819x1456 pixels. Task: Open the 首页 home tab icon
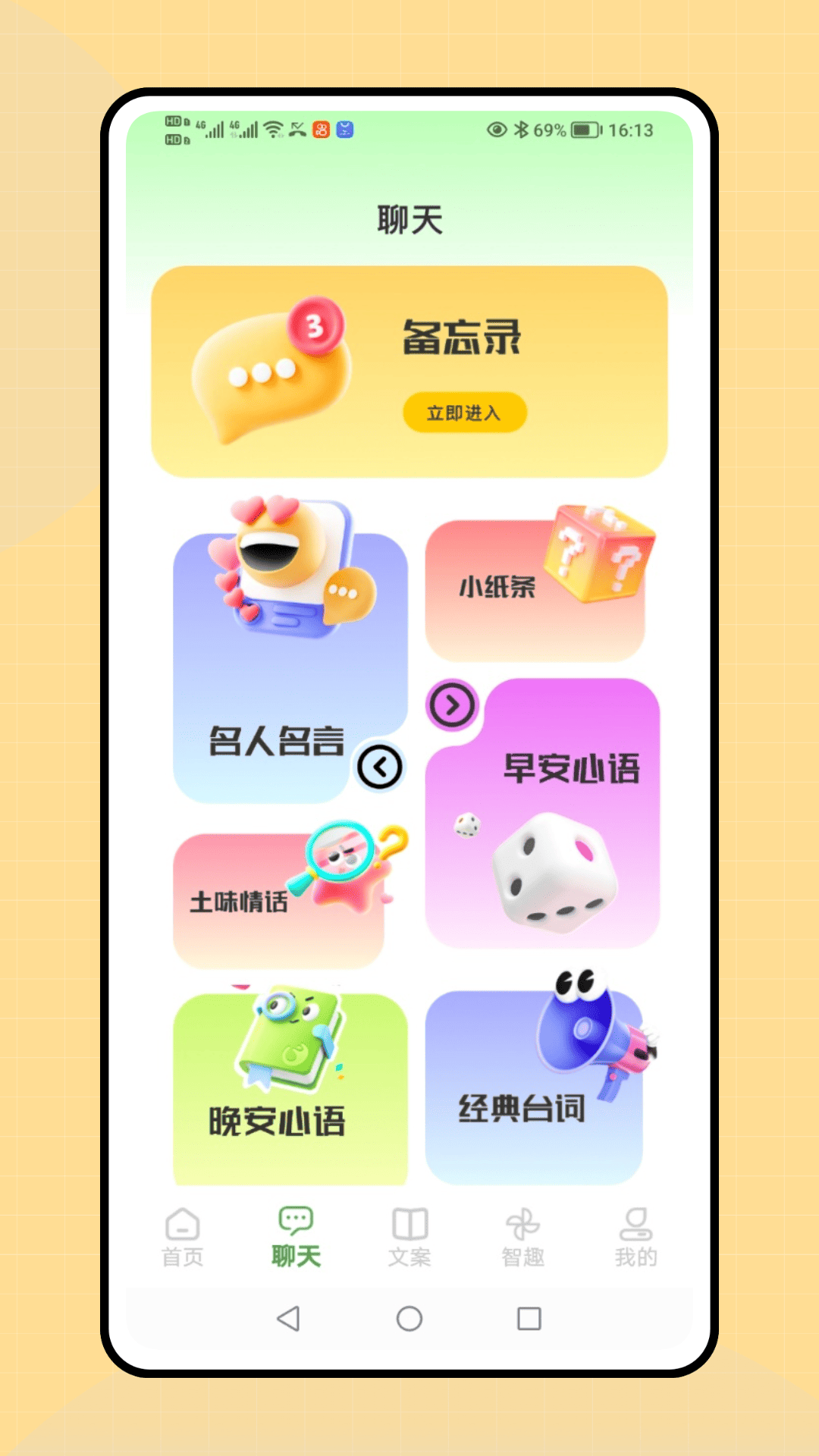[x=182, y=1222]
